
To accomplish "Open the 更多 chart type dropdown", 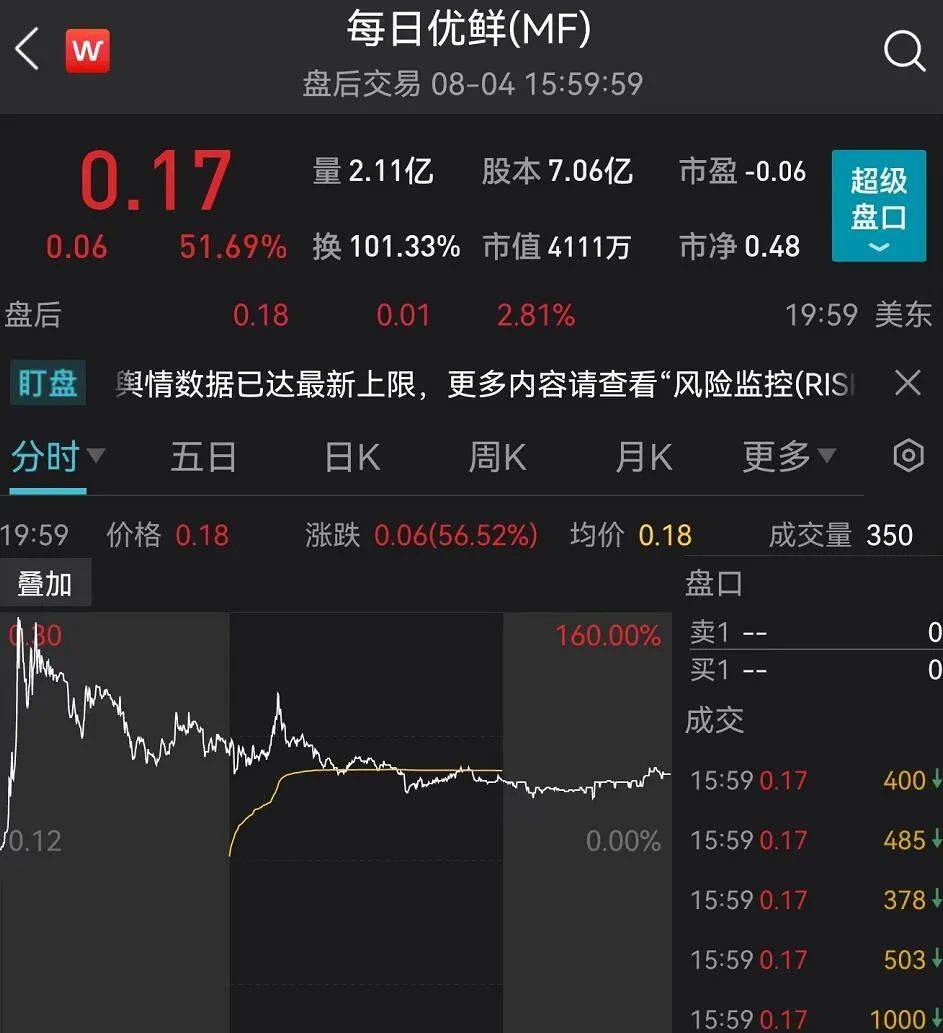I will [x=790, y=456].
